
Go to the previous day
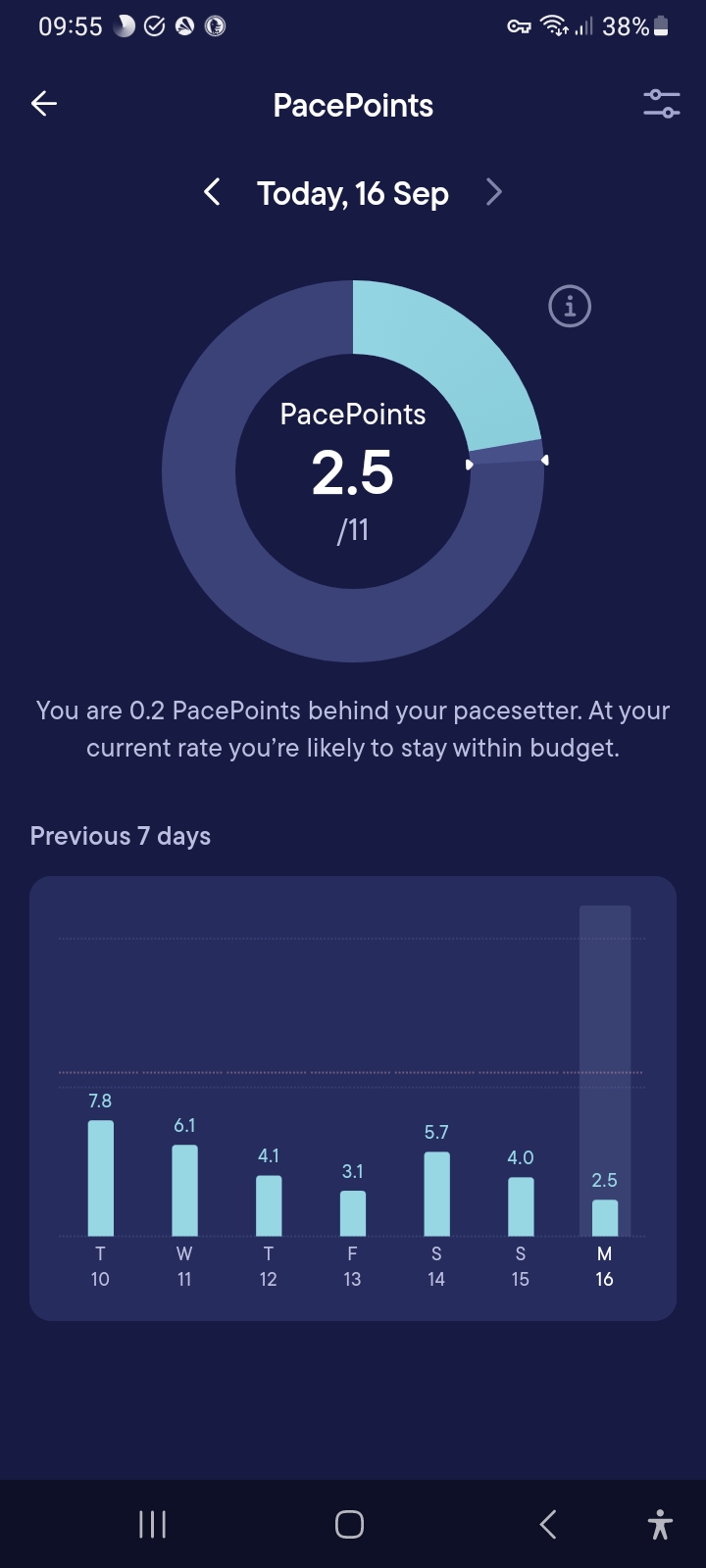[212, 192]
